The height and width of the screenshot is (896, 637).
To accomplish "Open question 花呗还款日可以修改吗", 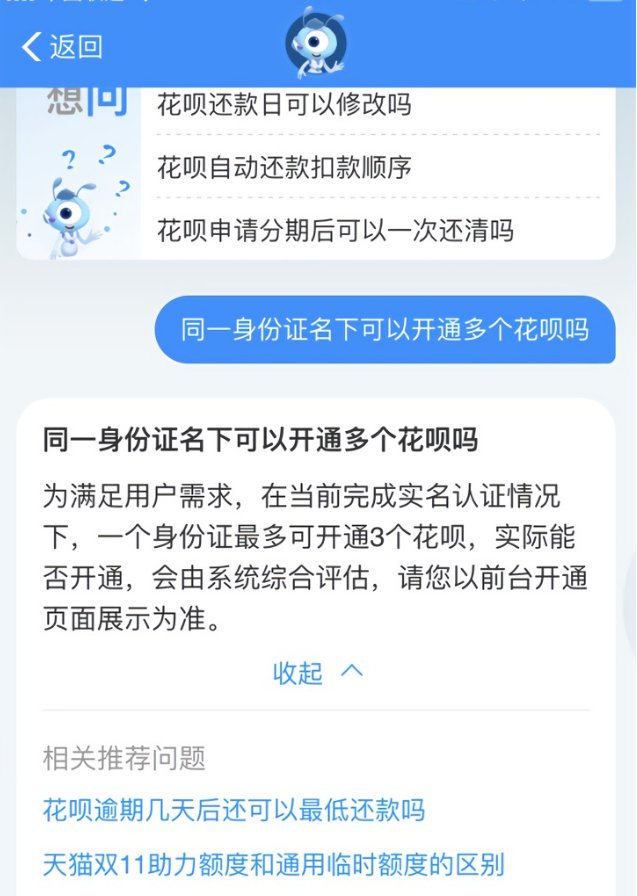I will tap(284, 104).
